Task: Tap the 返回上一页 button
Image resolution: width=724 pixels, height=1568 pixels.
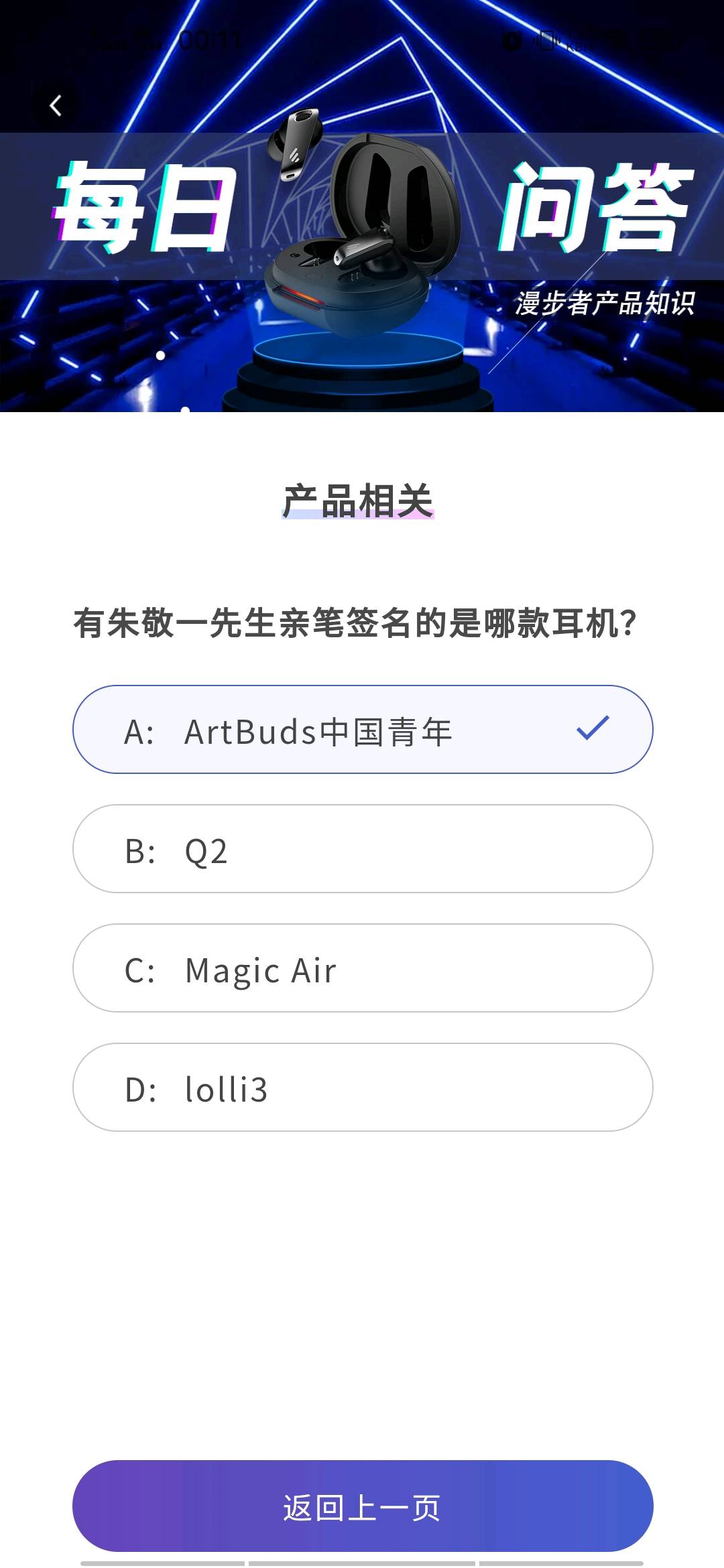Action: pyautogui.click(x=363, y=1506)
